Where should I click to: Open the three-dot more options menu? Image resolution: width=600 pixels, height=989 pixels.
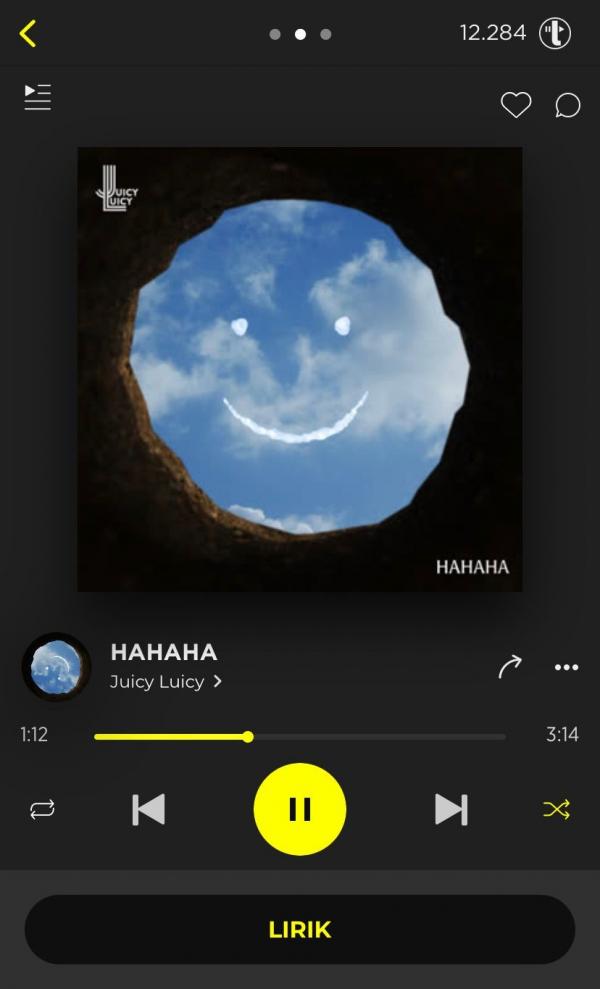click(x=566, y=667)
